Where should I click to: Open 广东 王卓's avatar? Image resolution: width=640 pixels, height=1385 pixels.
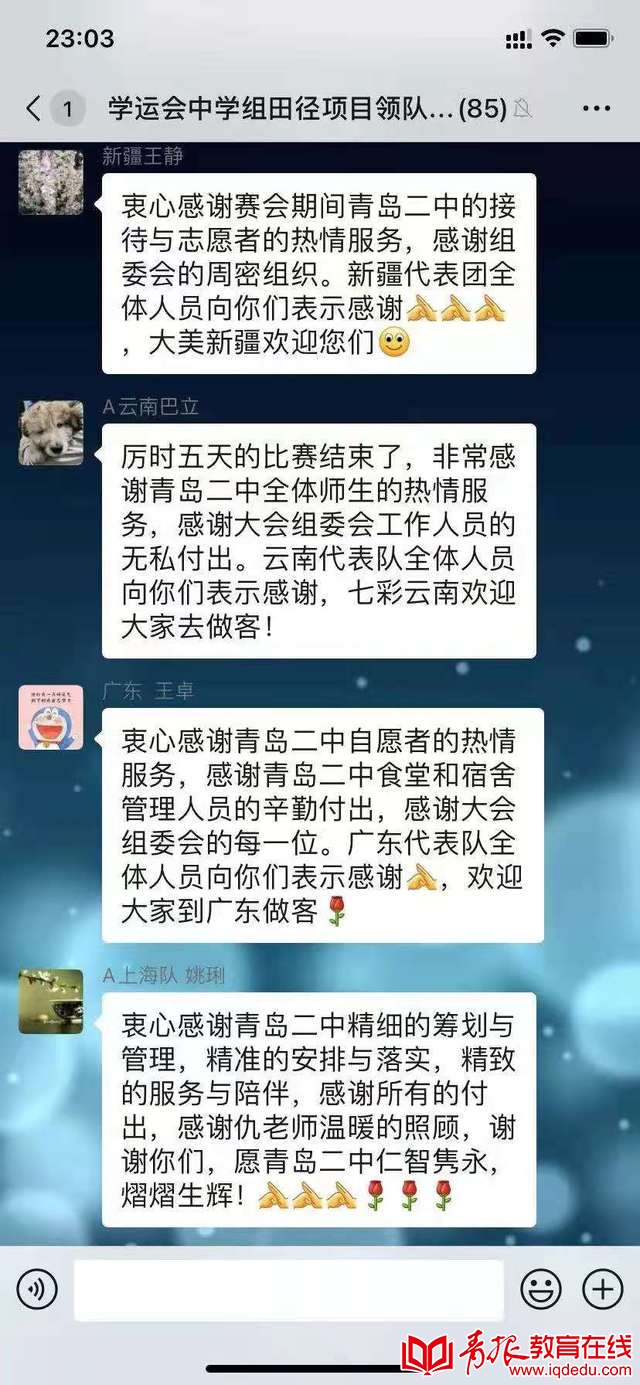[x=51, y=717]
